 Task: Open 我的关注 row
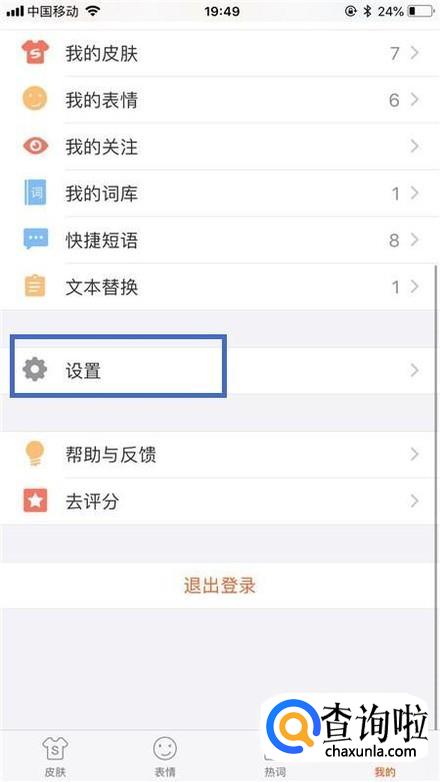tap(220, 147)
